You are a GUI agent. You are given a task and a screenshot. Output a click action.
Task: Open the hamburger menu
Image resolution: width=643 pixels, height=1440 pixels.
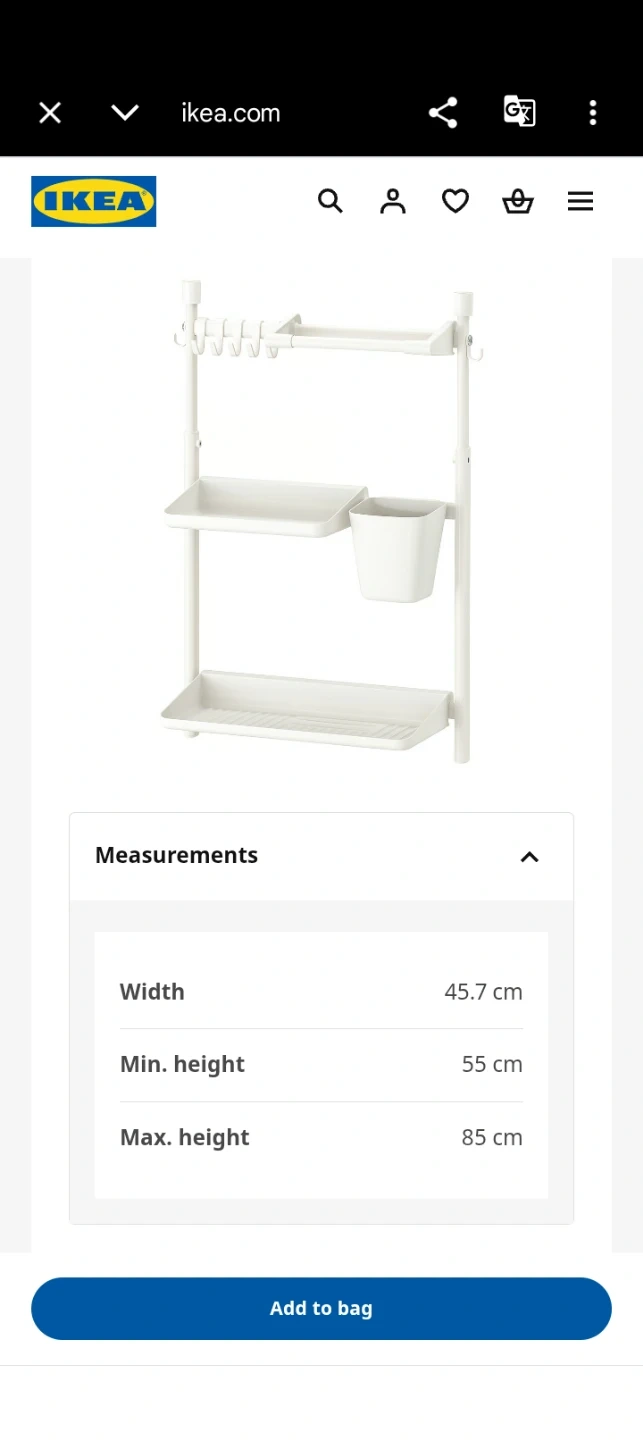[x=580, y=201]
